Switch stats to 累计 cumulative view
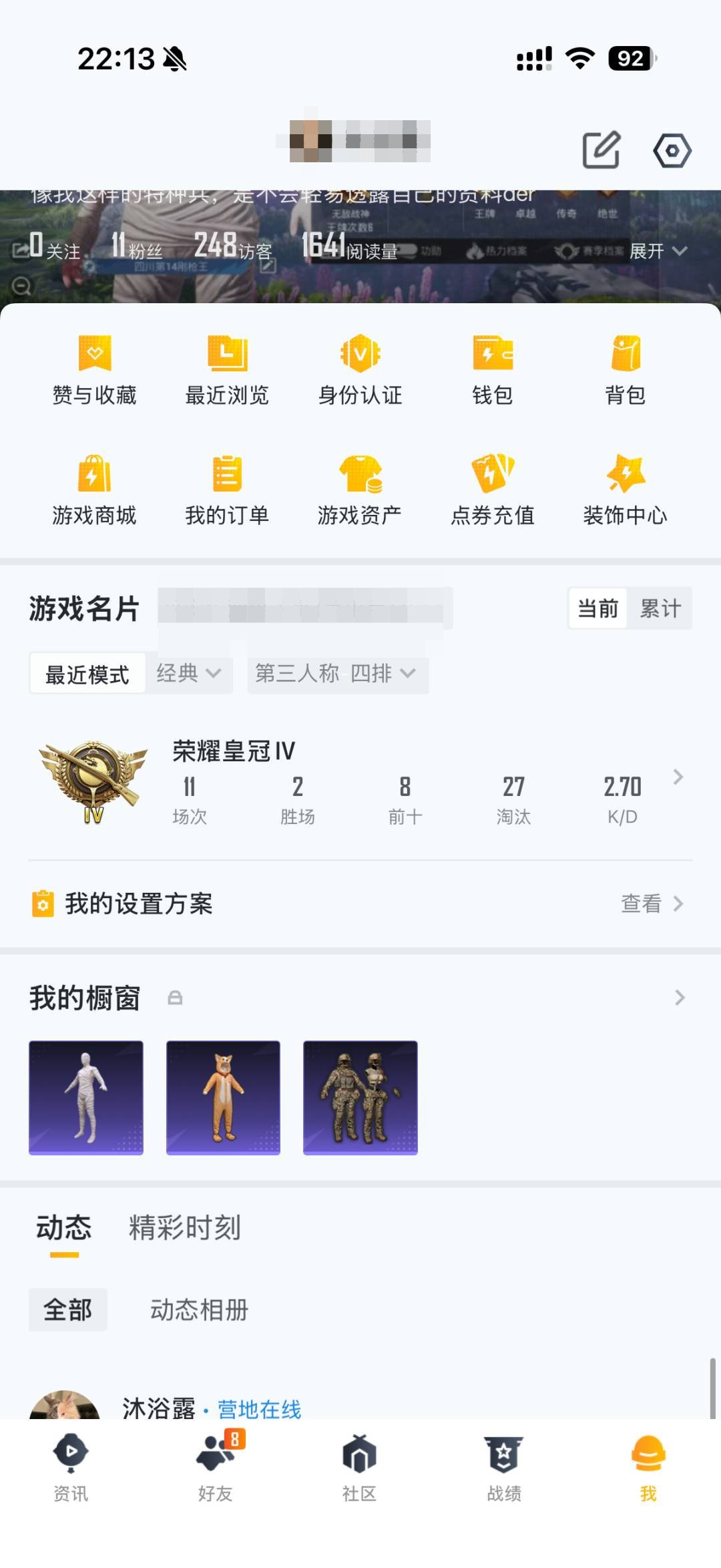The image size is (721, 1568). 660,608
